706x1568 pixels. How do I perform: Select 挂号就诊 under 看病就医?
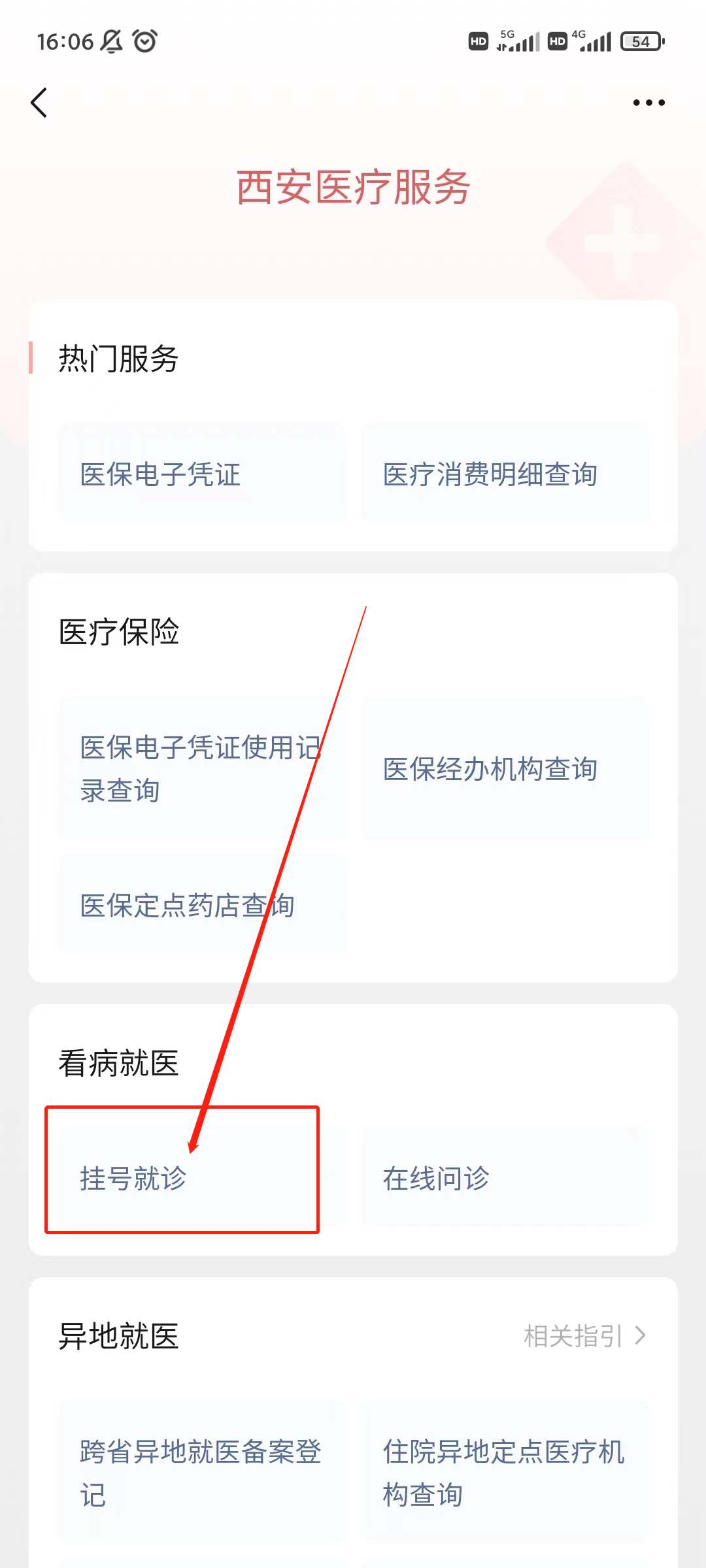(182, 1177)
